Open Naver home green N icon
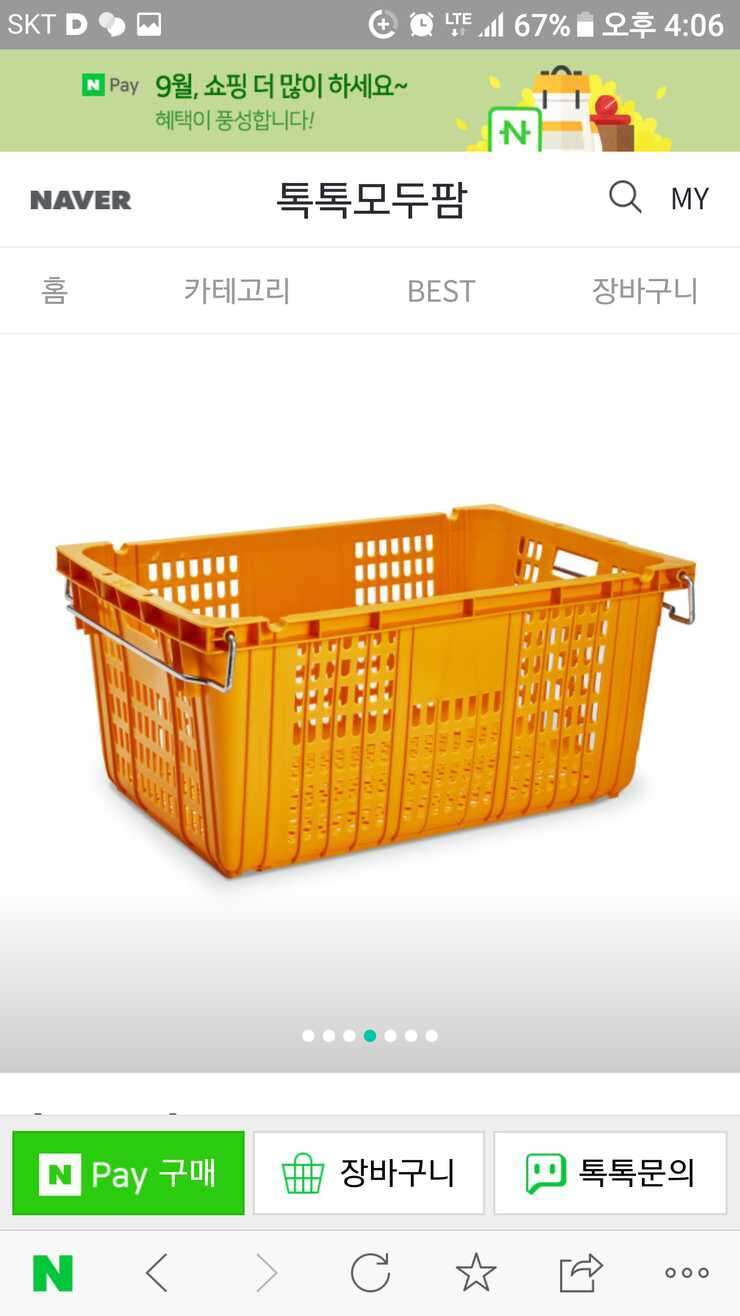740x1316 pixels. point(53,1273)
